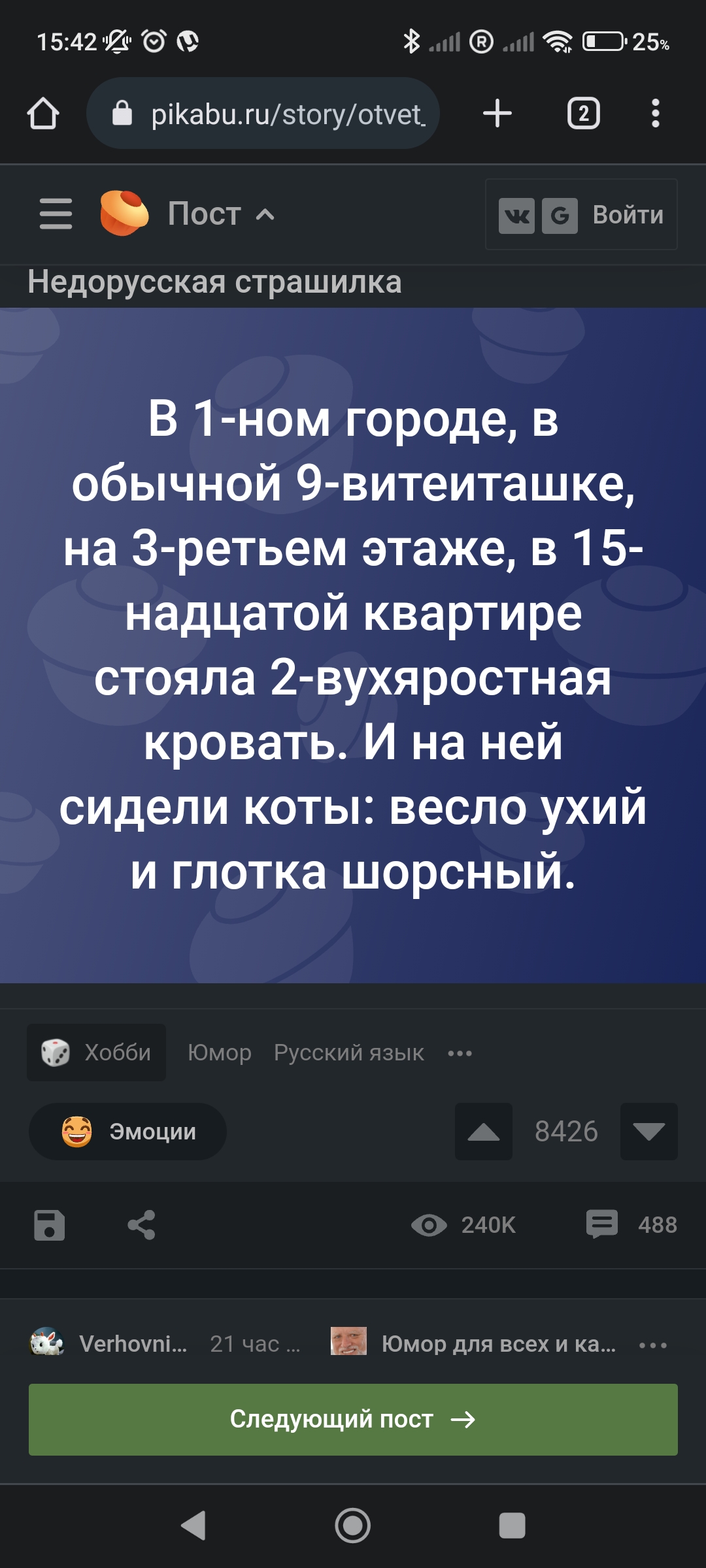Tap the Войти login button
Viewport: 706px width, 1568px height.
[627, 215]
